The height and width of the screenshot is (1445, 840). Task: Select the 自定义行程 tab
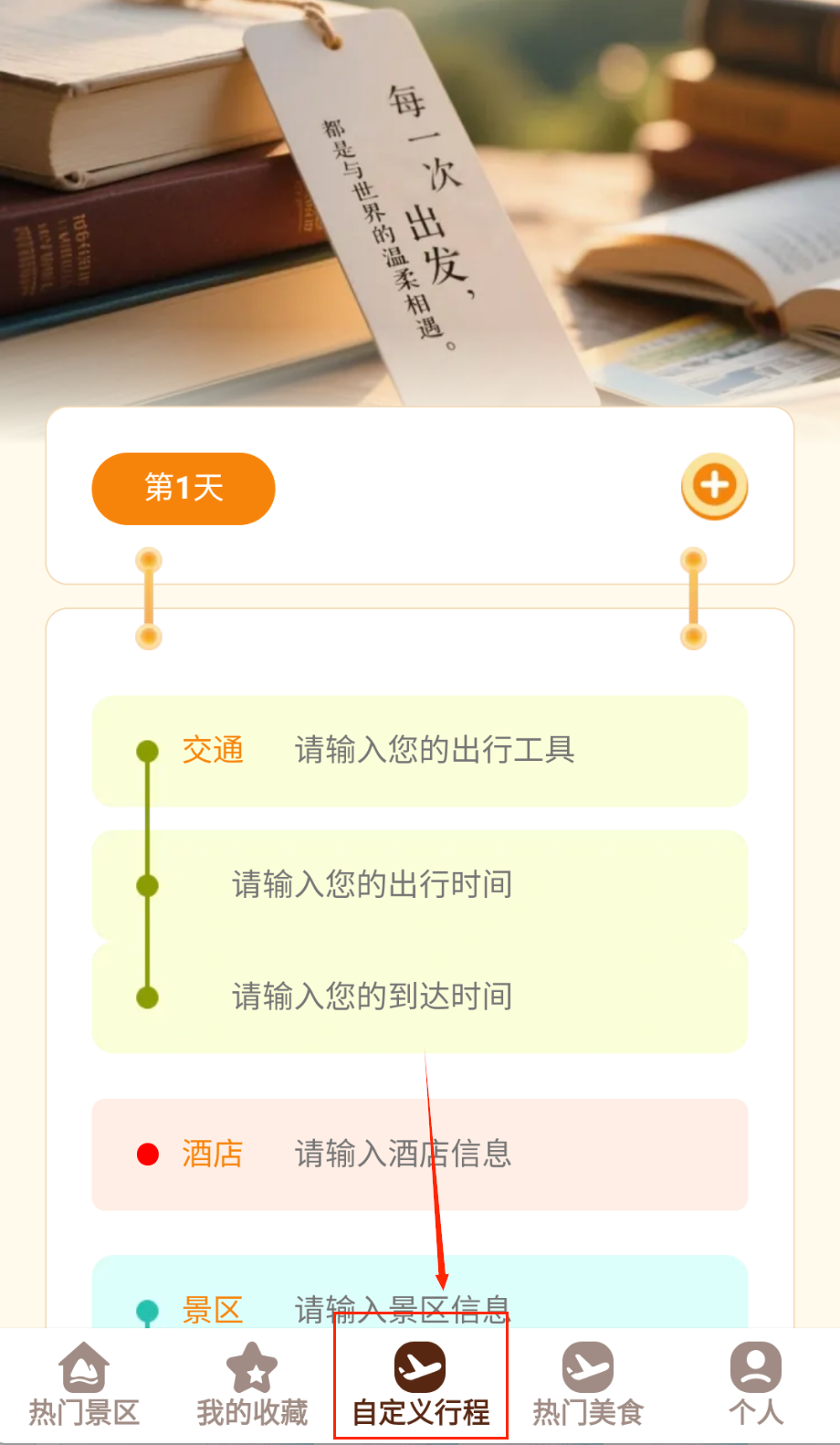point(420,1385)
